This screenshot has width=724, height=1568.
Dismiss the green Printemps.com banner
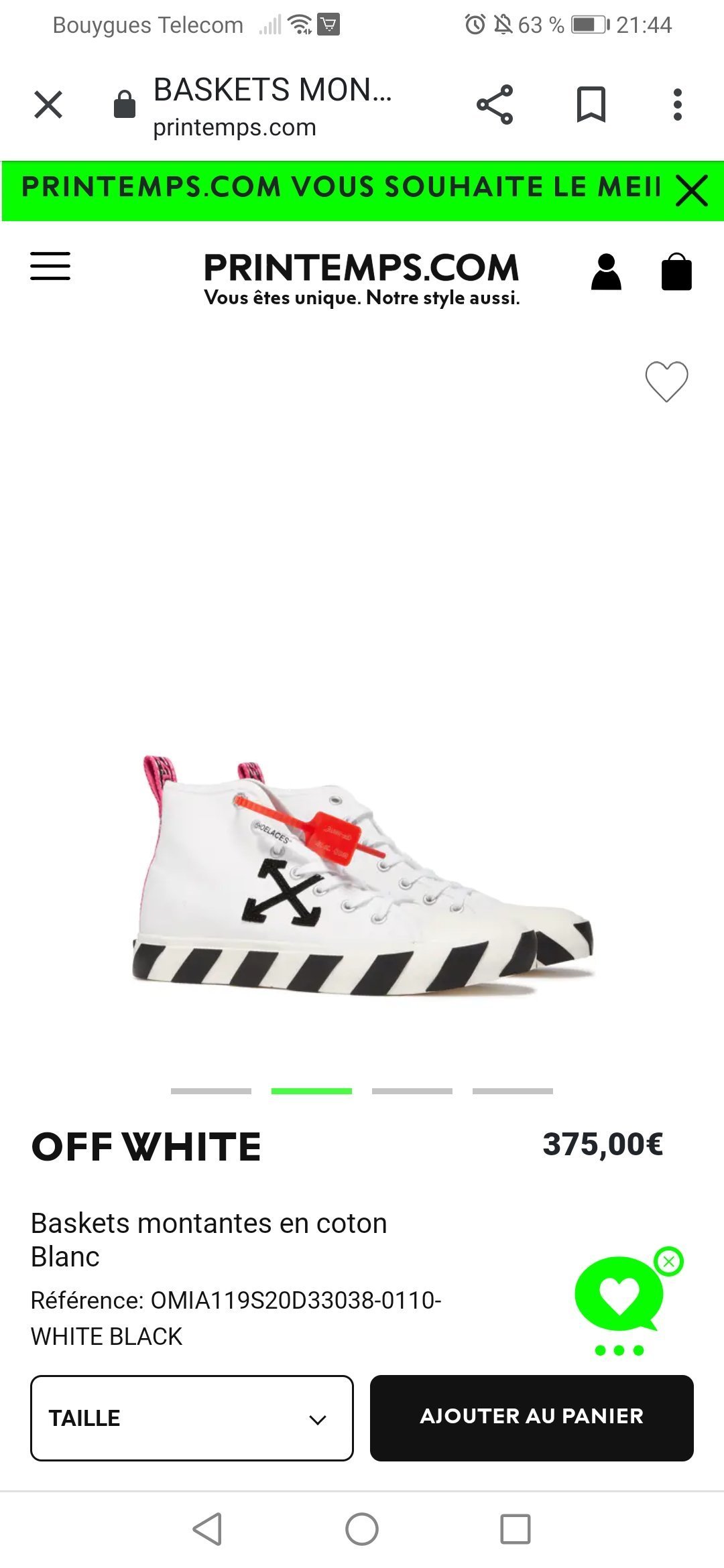click(x=692, y=190)
